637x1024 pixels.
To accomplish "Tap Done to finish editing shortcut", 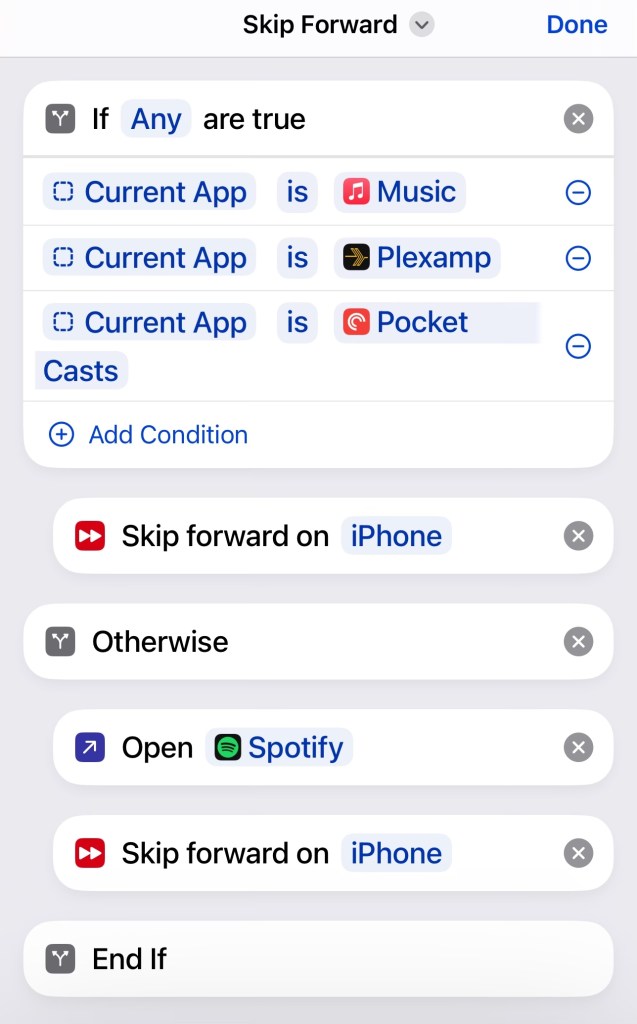I will click(x=576, y=25).
